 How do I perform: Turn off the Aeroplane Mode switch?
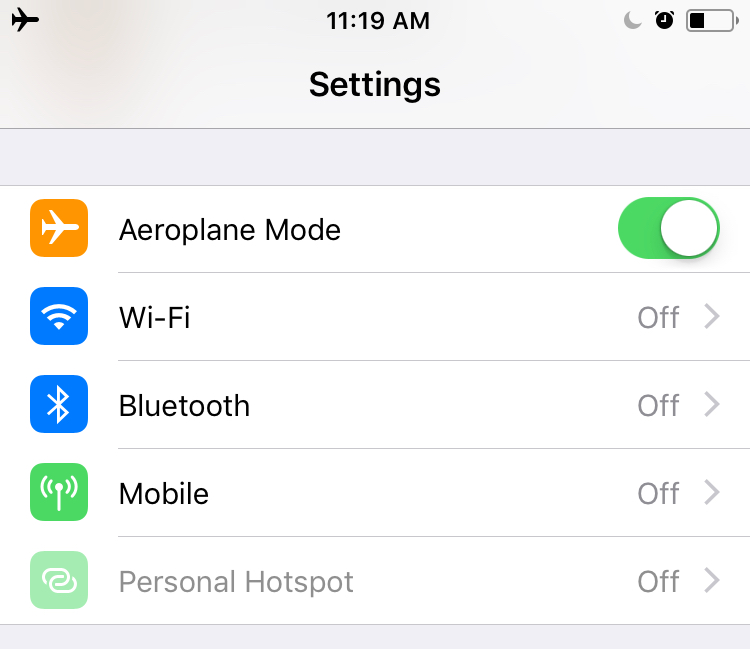point(669,229)
